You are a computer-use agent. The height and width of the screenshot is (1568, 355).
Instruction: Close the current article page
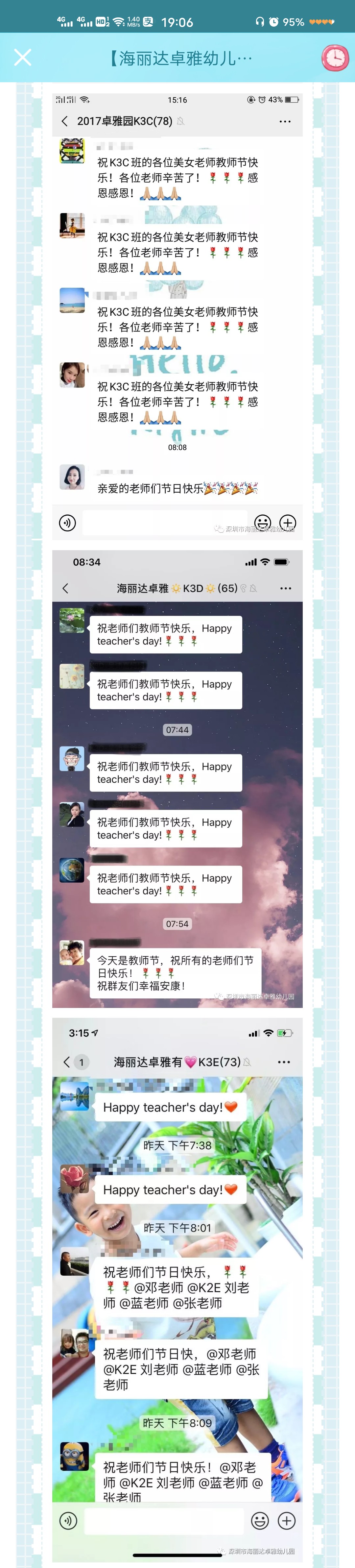(x=23, y=58)
